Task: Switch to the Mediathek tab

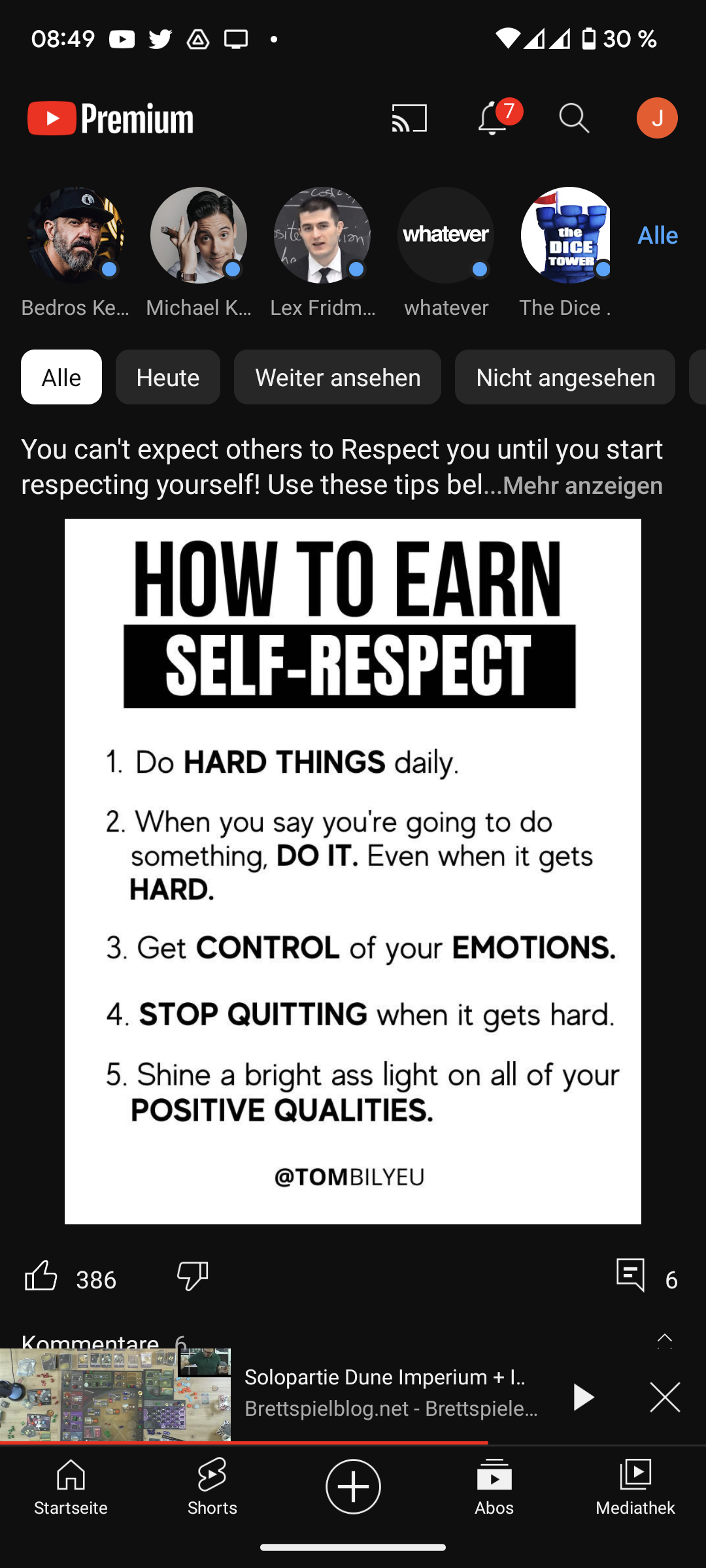Action: coord(635,1486)
